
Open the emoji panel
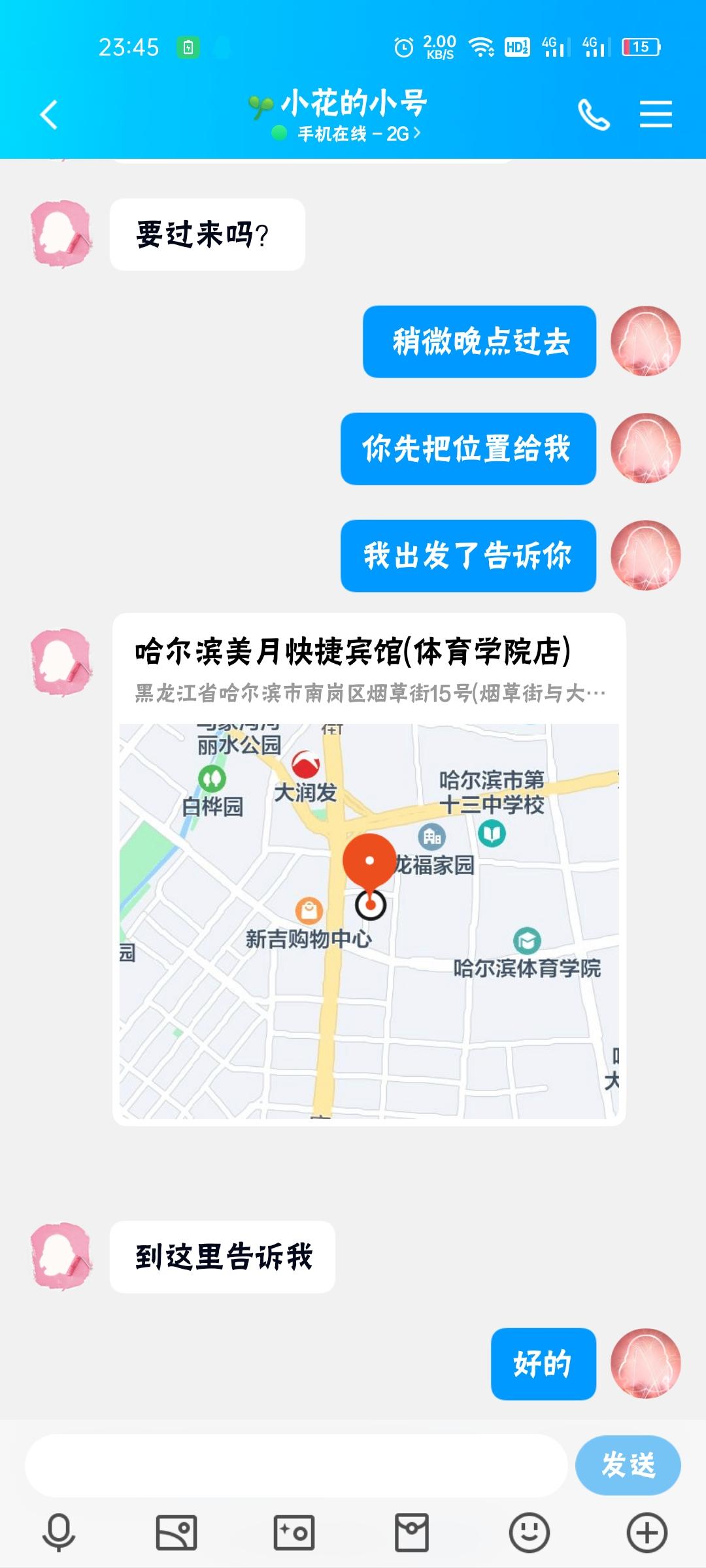point(529,1532)
